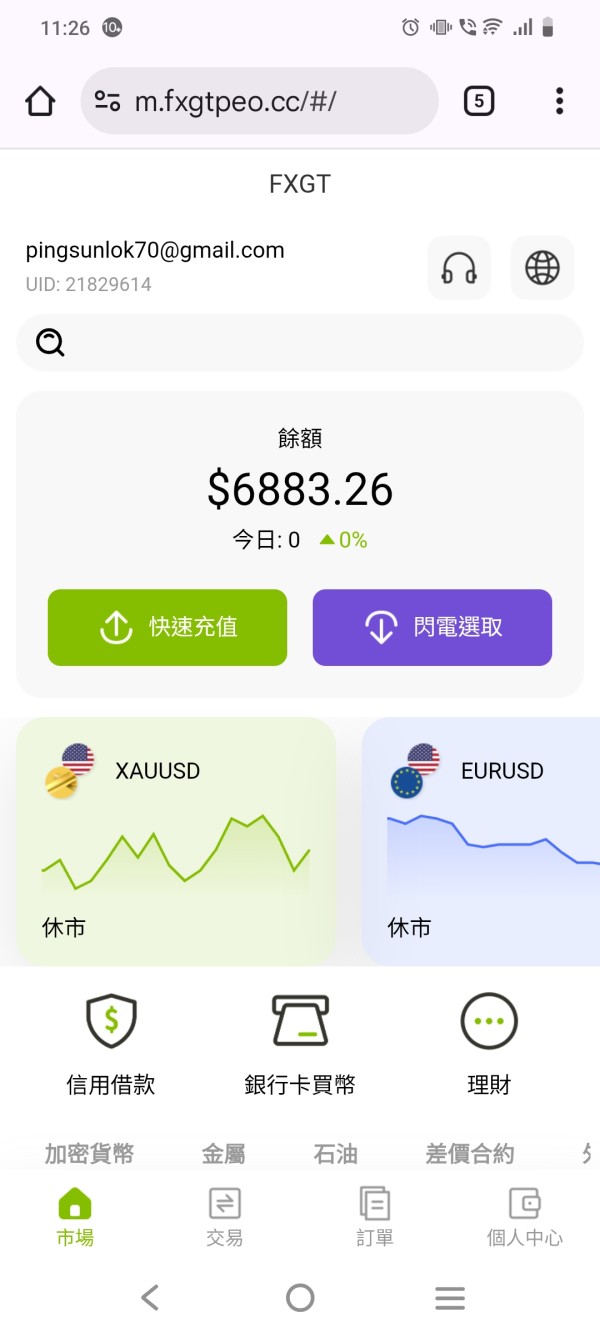
Task: Open the XAUUSD chart card
Action: pyautogui.click(x=176, y=841)
